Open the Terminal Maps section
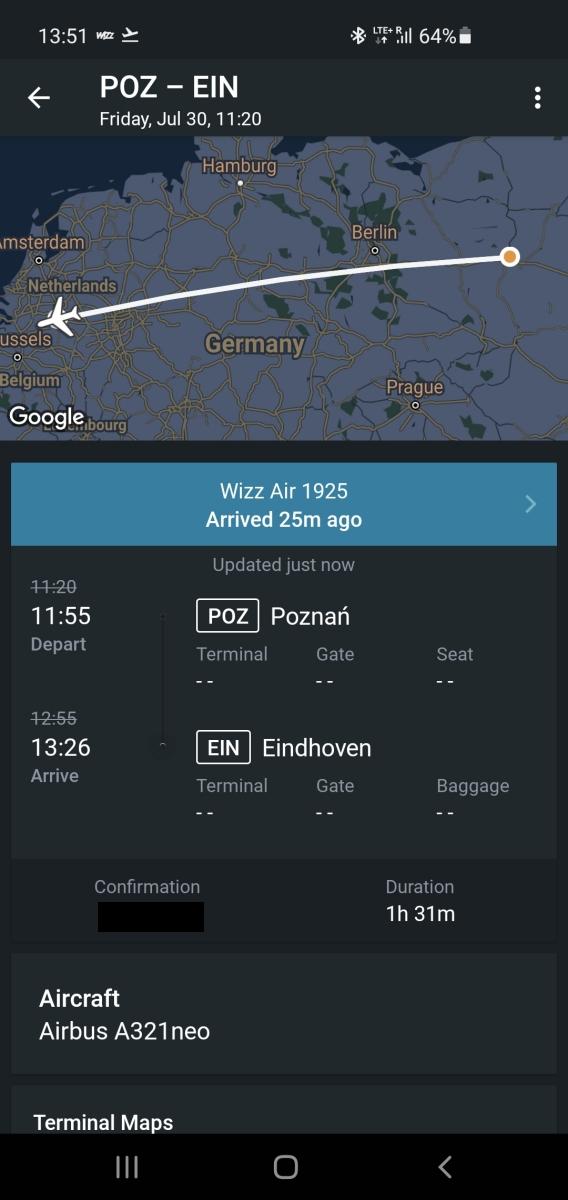 point(284,1110)
